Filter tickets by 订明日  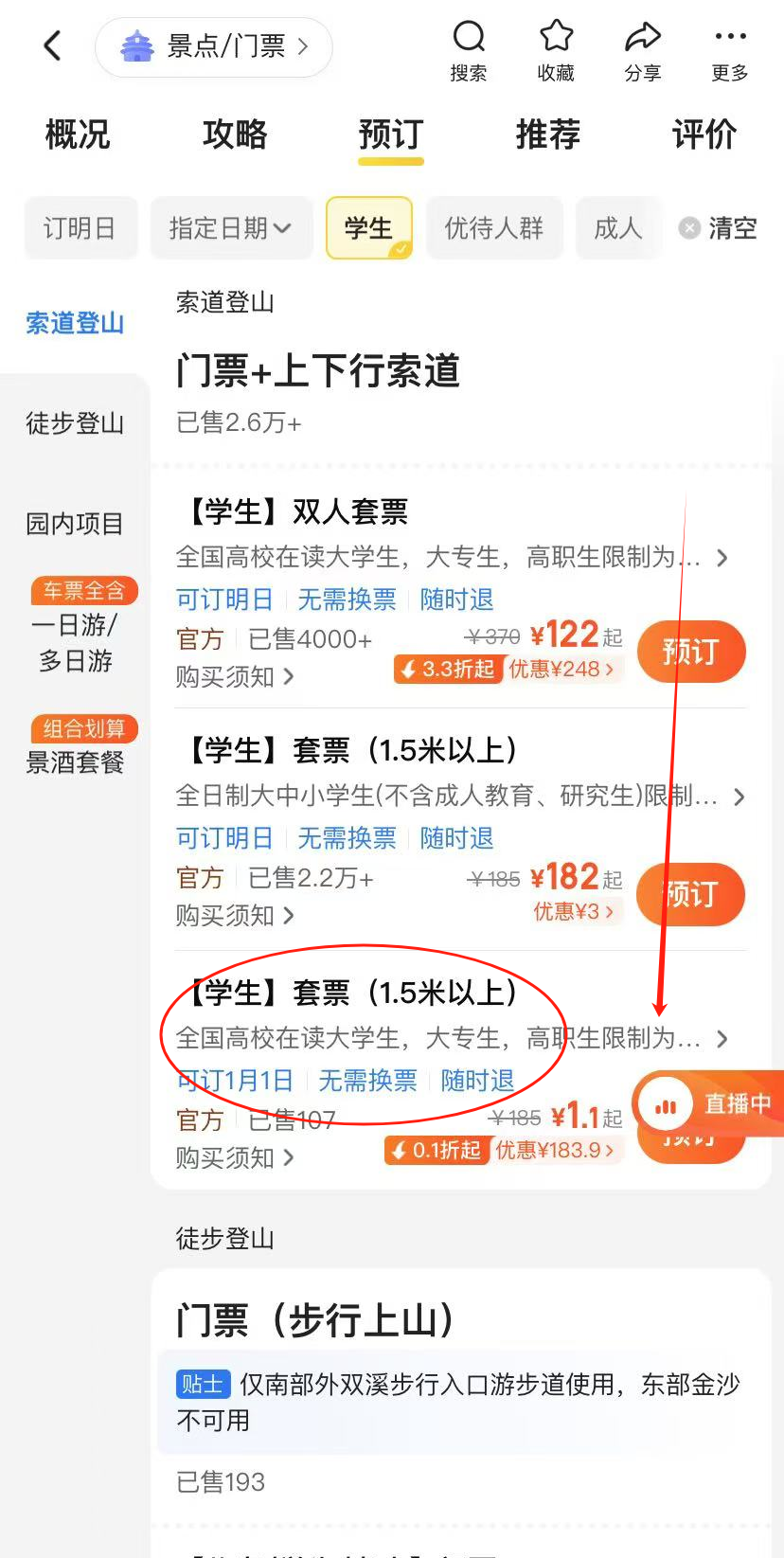point(80,228)
